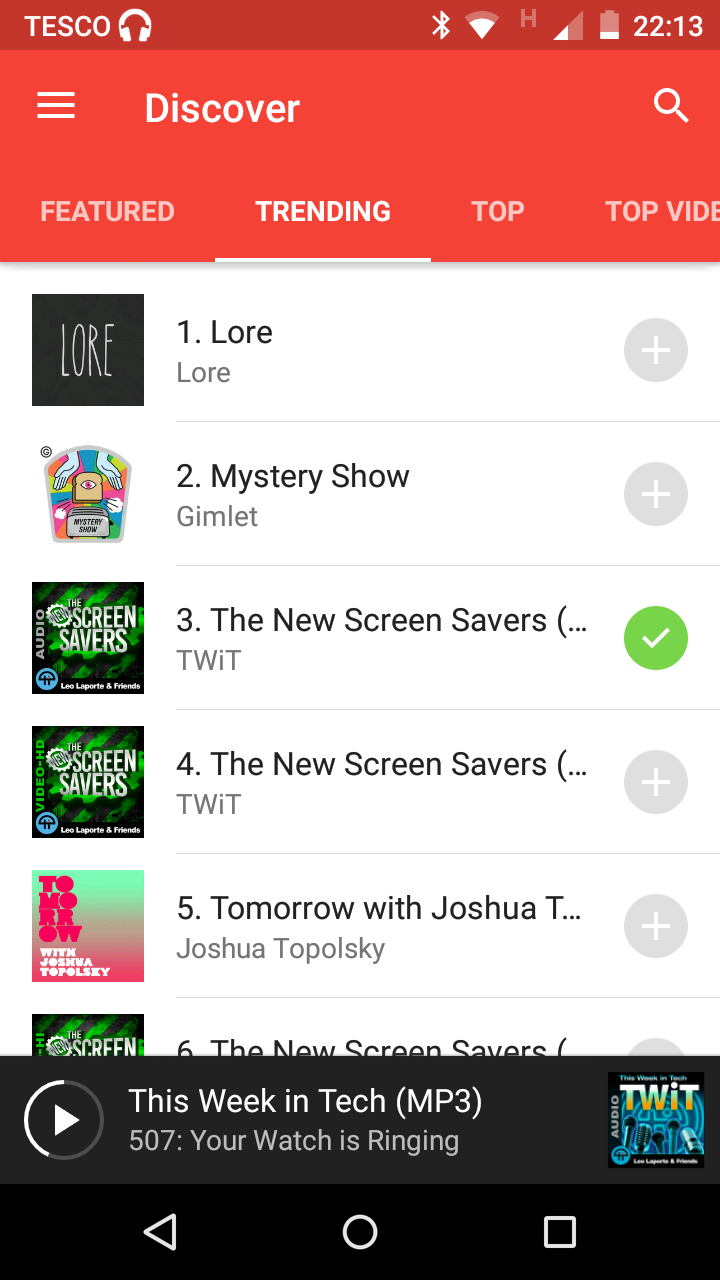Viewport: 720px width, 1280px height.
Task: Open the This Week in Tech player
Action: point(330,1120)
